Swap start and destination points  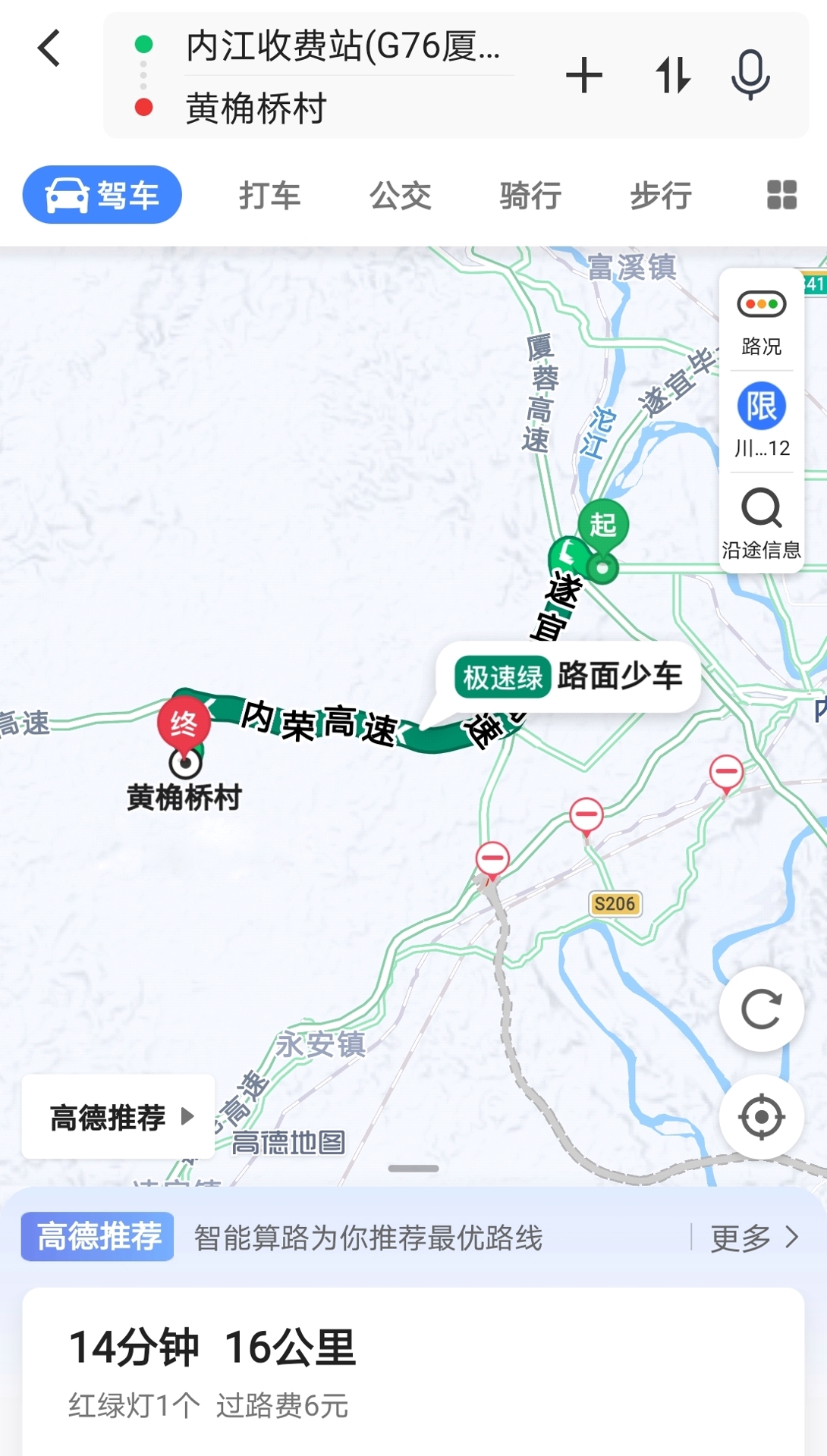click(672, 76)
